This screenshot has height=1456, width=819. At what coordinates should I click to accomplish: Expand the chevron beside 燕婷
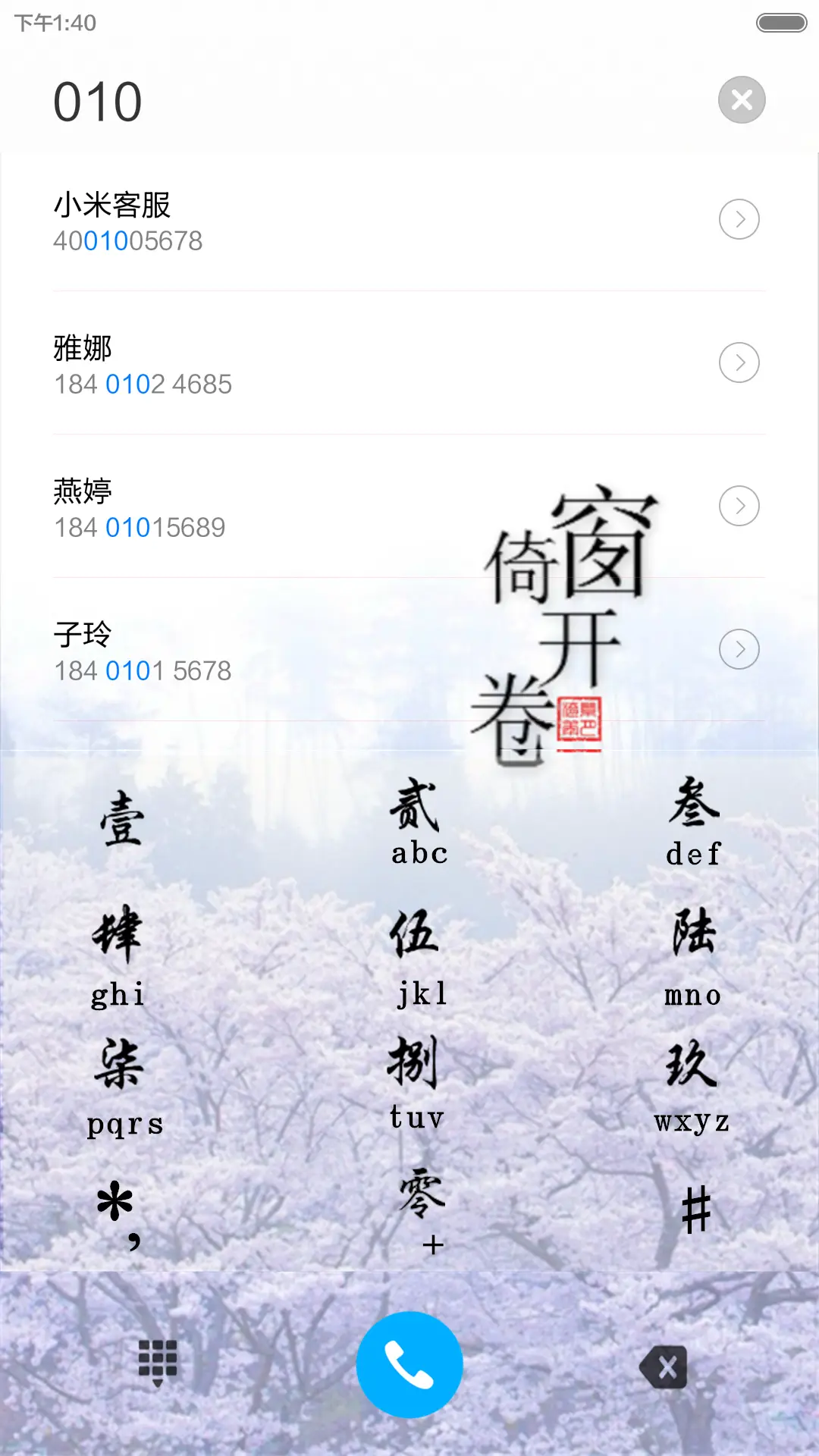point(739,505)
